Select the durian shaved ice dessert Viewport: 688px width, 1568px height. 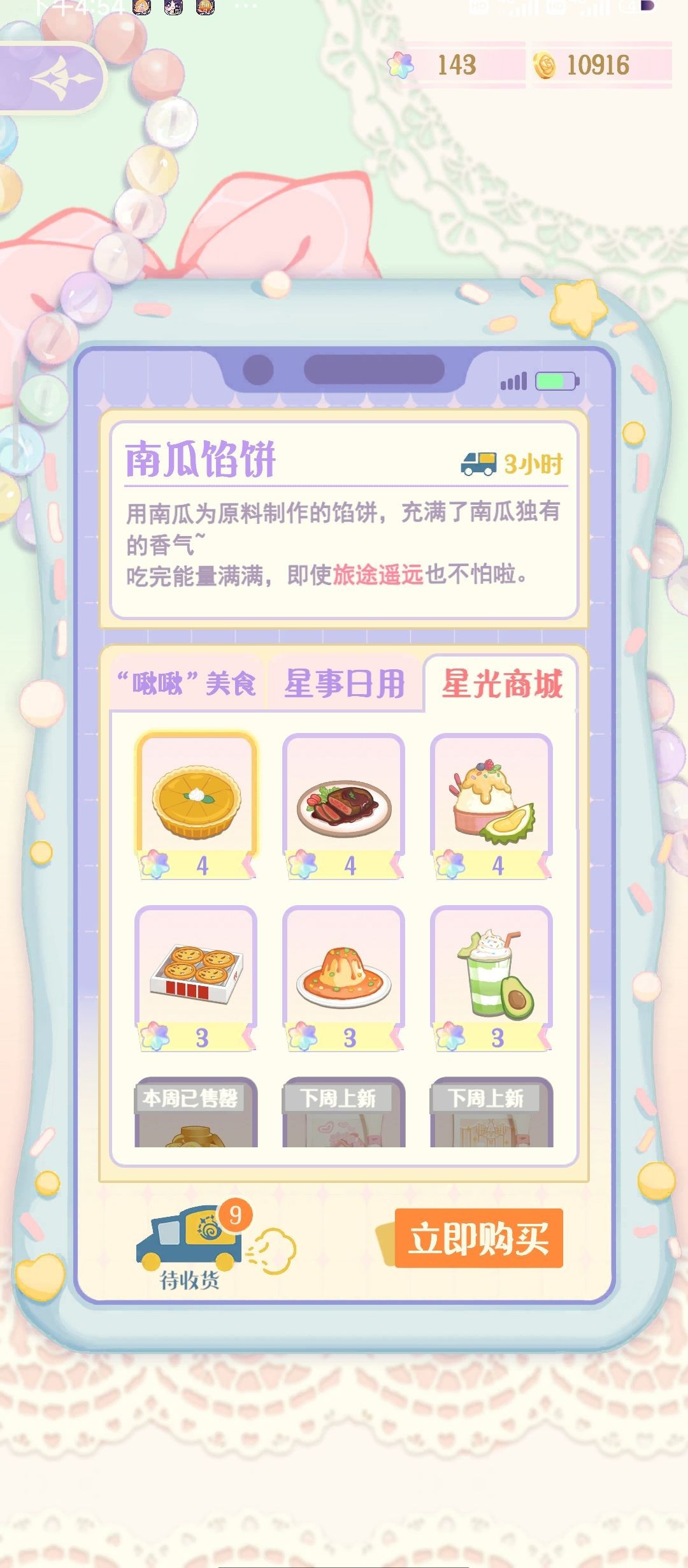(x=492, y=803)
